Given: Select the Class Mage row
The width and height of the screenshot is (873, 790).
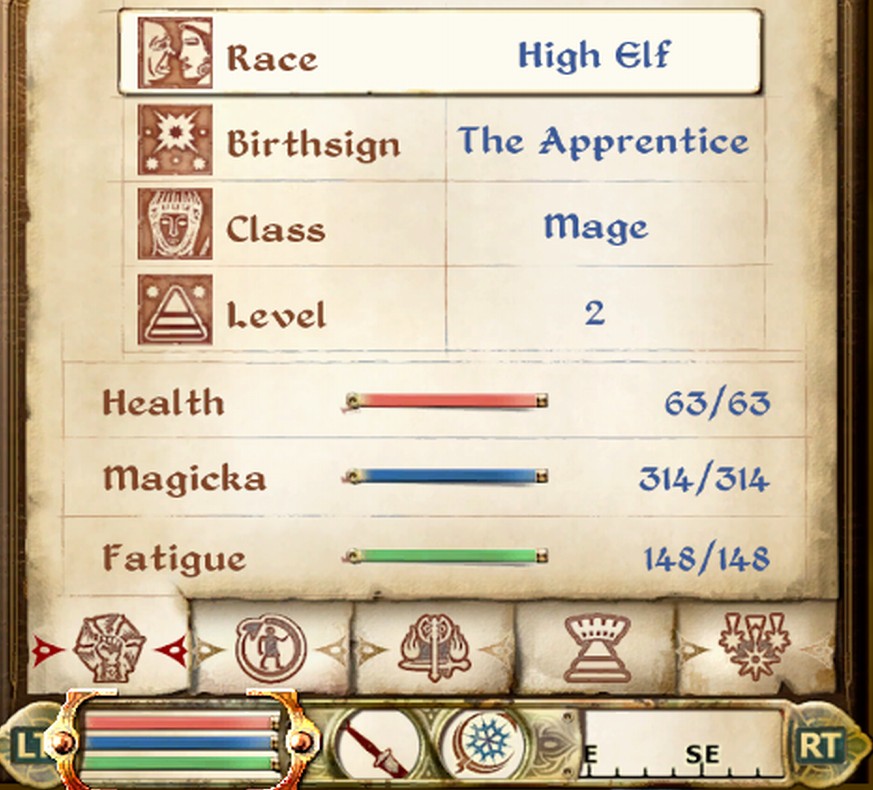Looking at the screenshot, I should [440, 227].
